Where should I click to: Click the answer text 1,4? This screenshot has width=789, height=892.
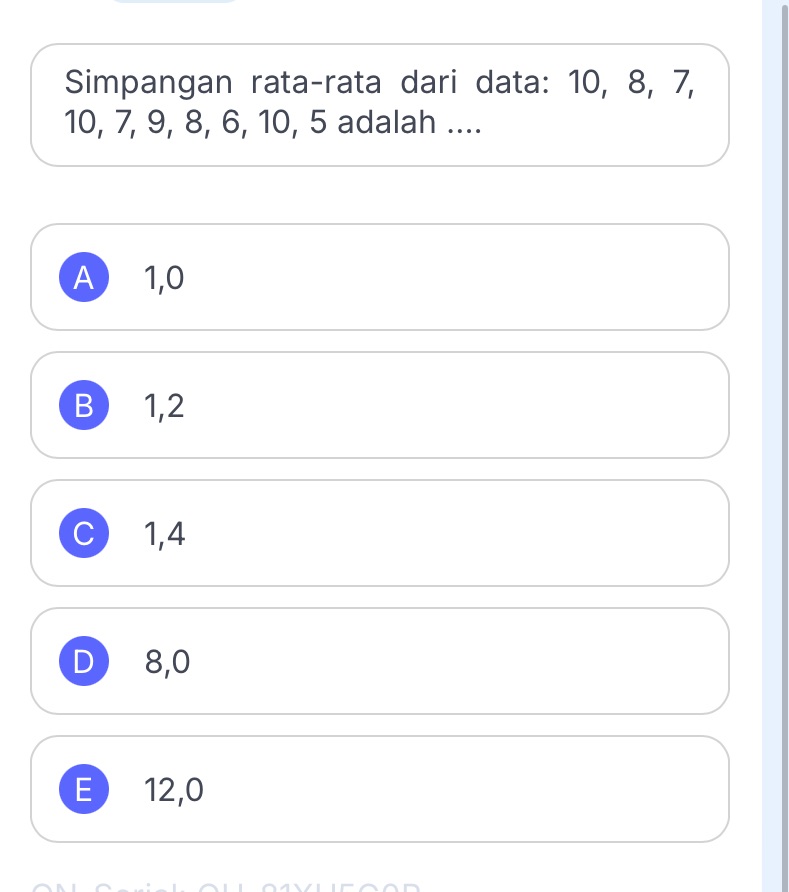[x=163, y=533]
